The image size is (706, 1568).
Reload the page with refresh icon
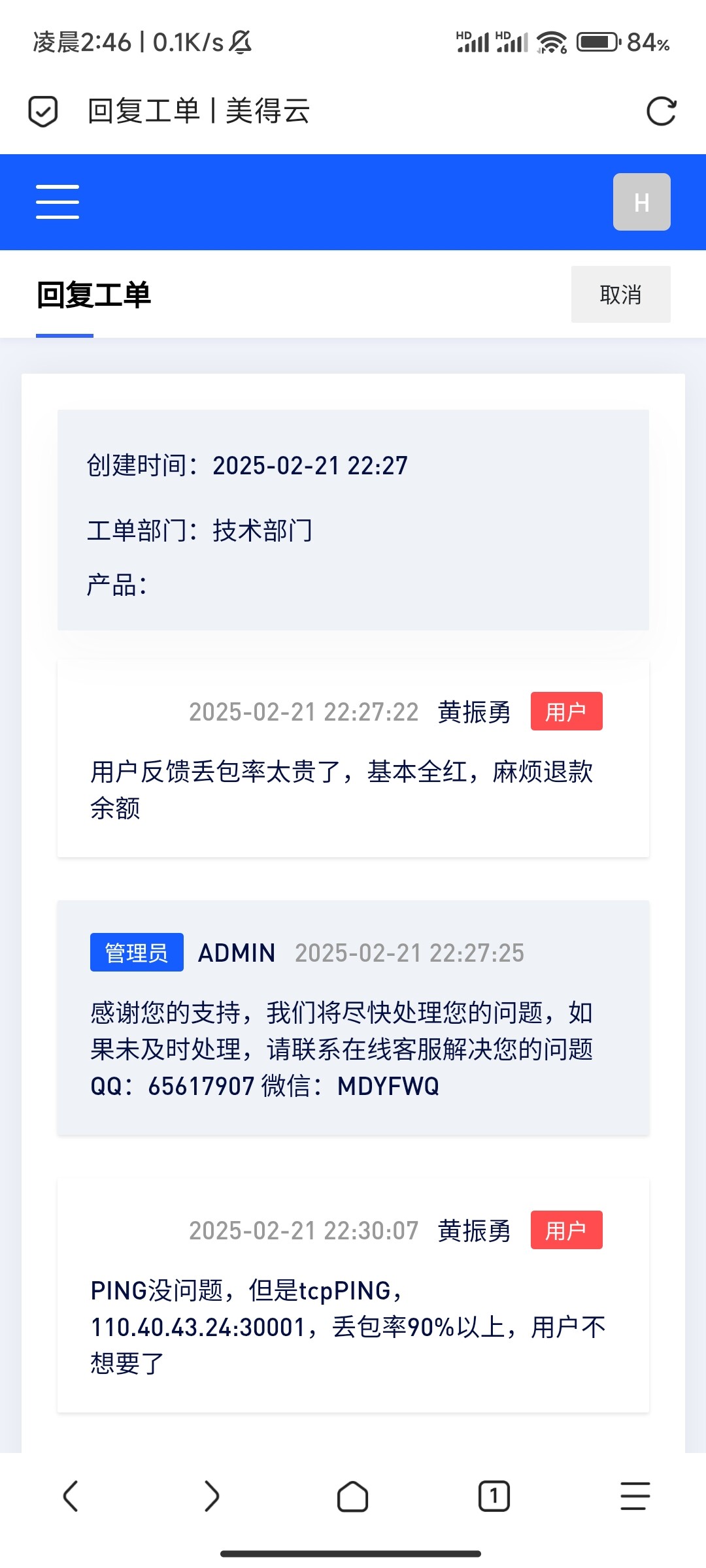click(x=661, y=111)
